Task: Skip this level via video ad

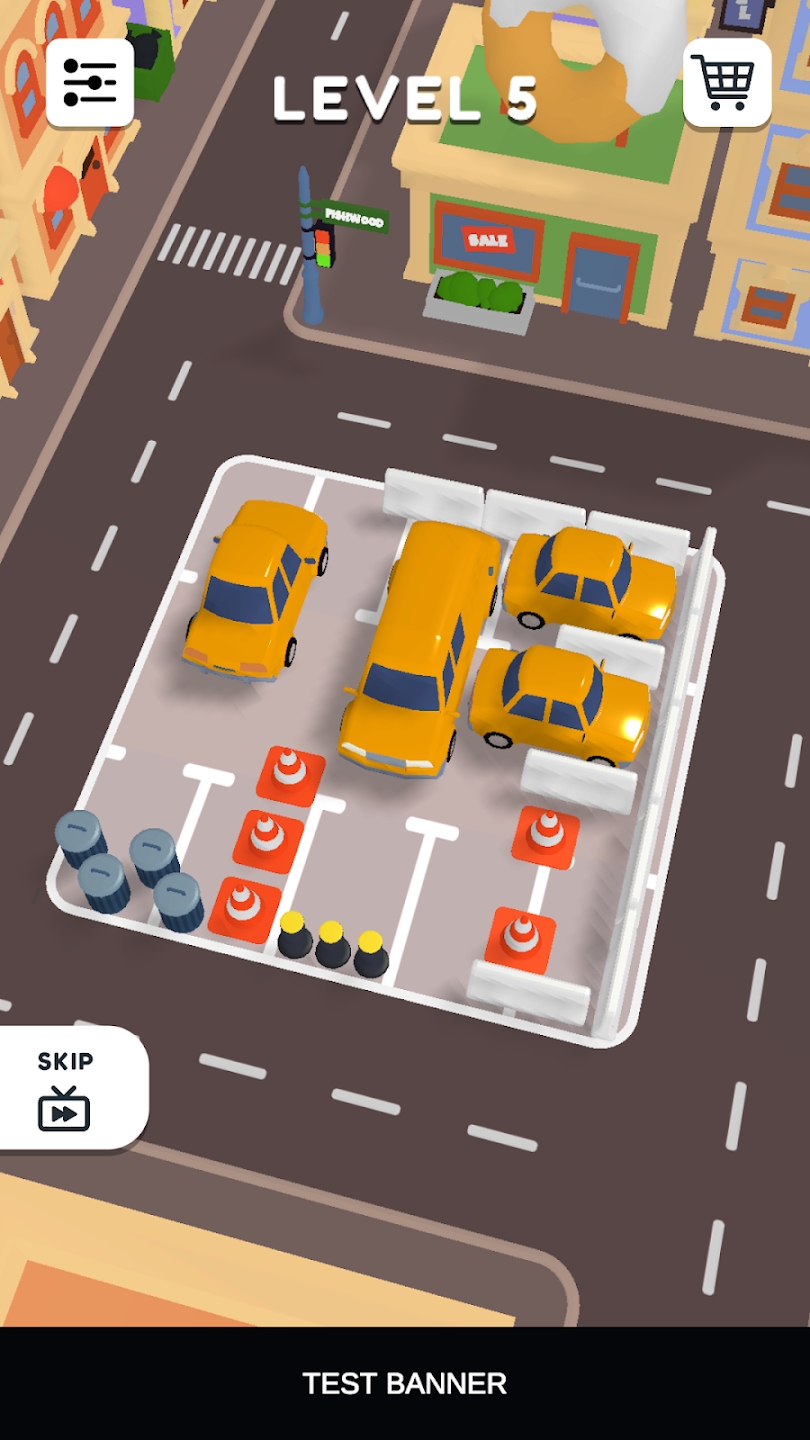Action: [x=70, y=1088]
